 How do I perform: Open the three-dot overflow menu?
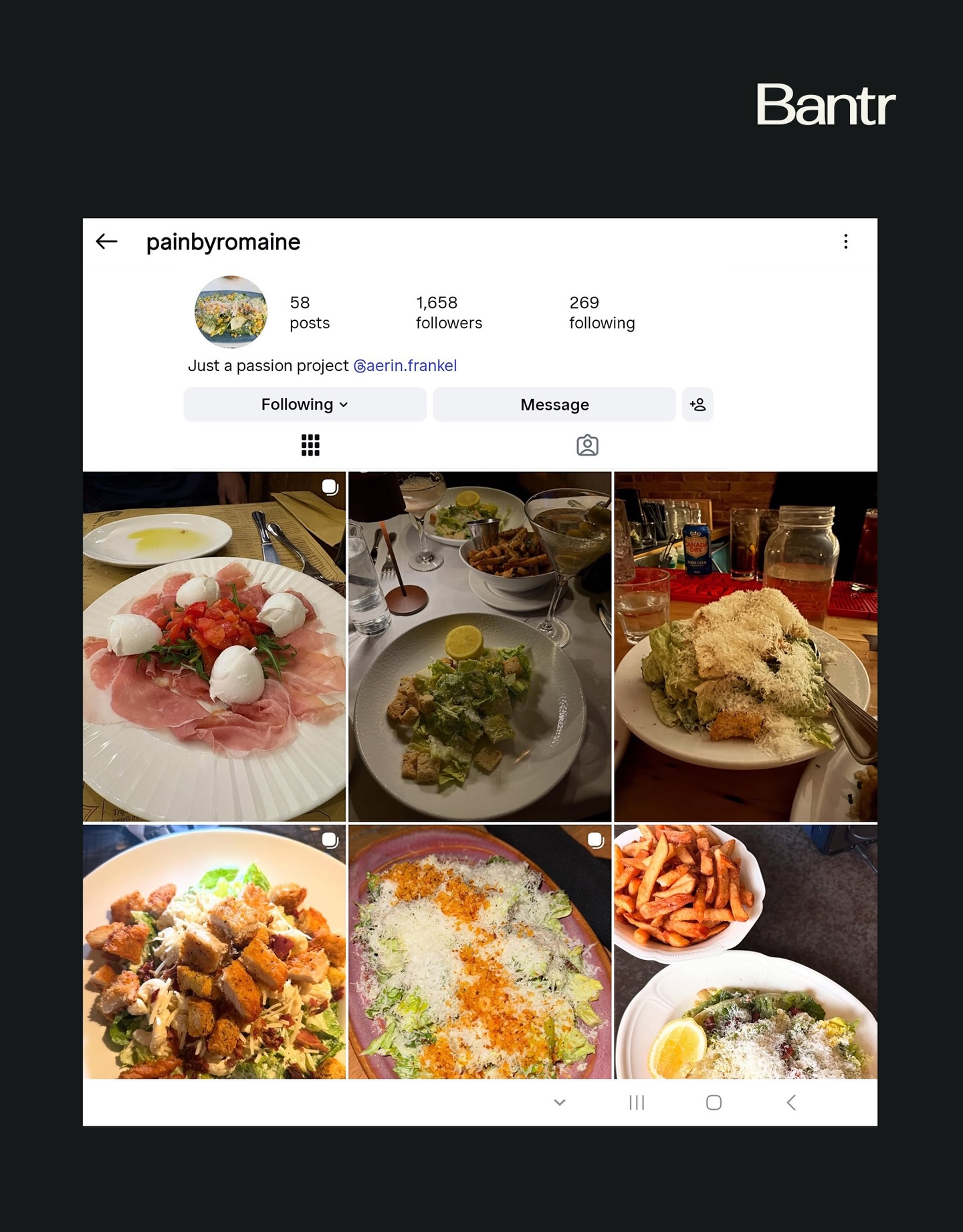[846, 241]
